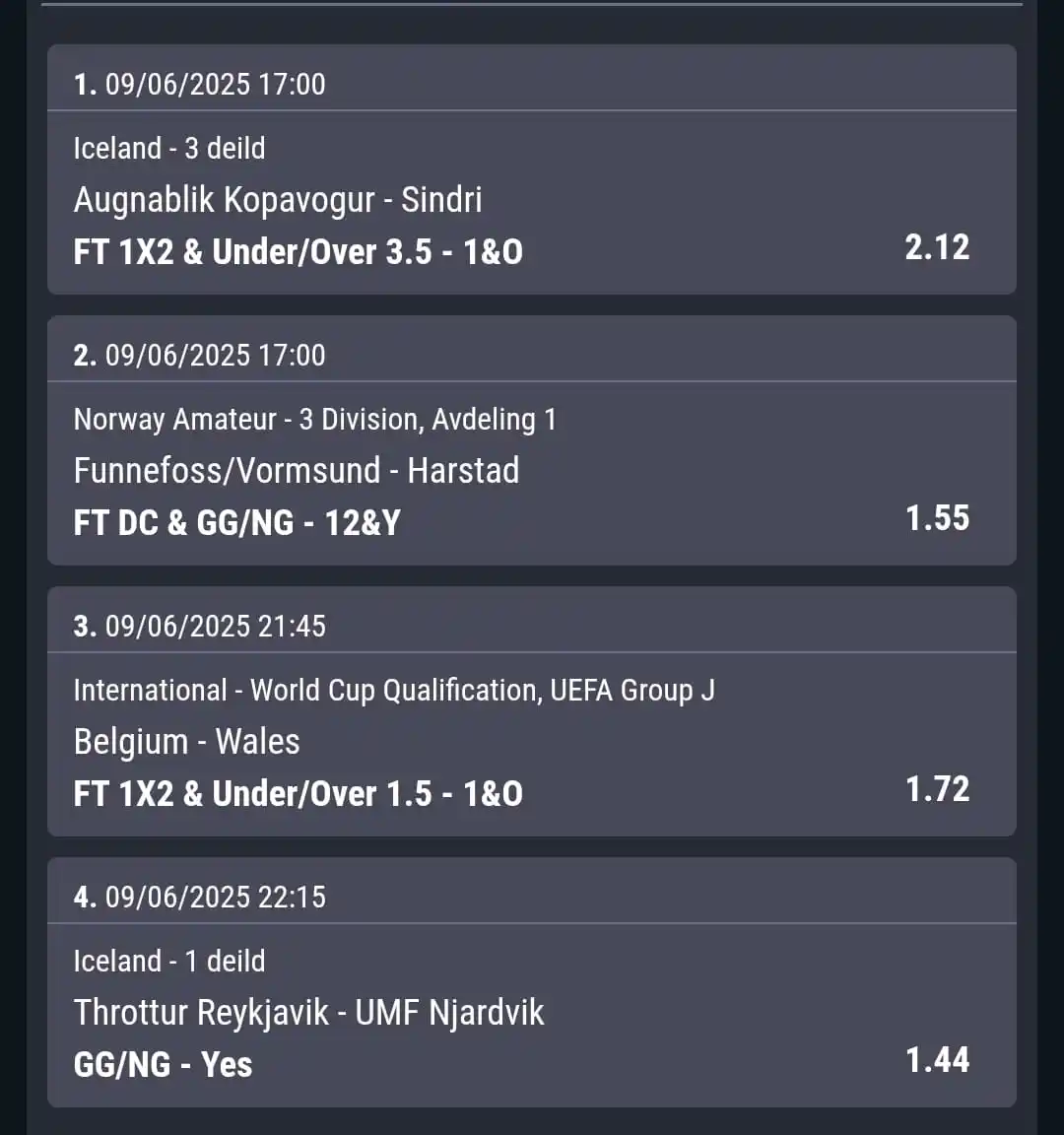Open the Augnablik Kopavogur - Sindri selection
Viewport: 1064px width, 1135px height.
(x=278, y=200)
